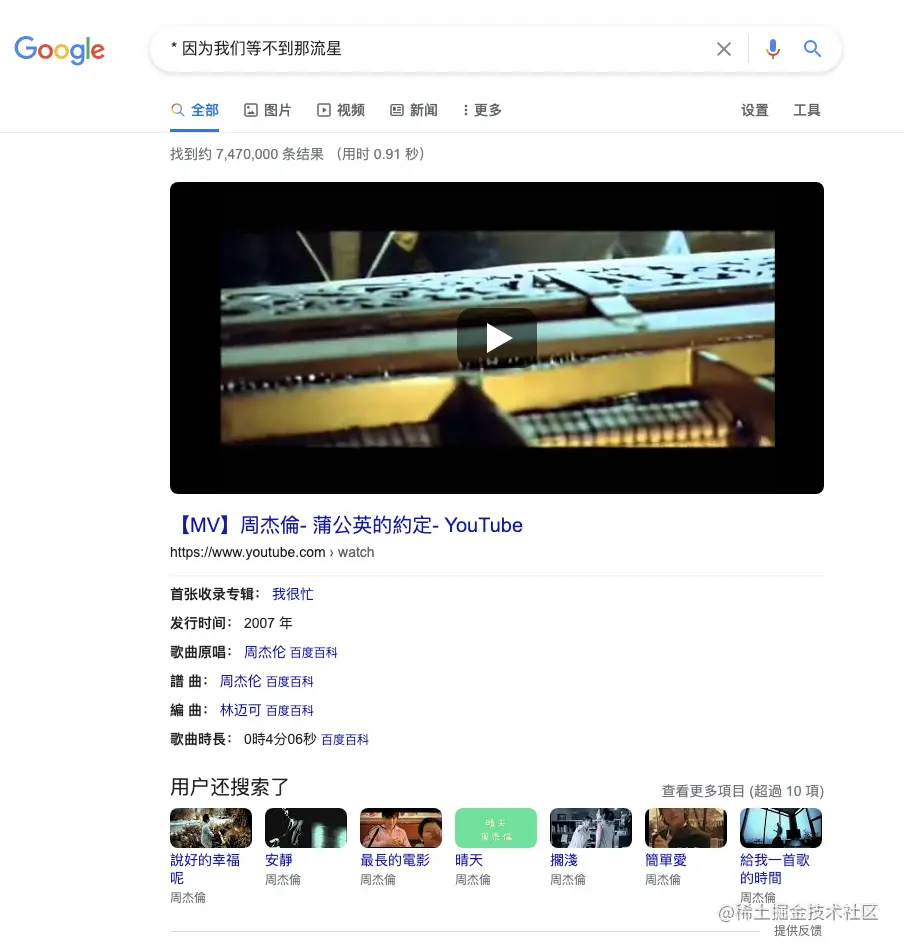The image size is (904, 948).
Task: Switch to the 新闻 tab
Action: (x=413, y=110)
